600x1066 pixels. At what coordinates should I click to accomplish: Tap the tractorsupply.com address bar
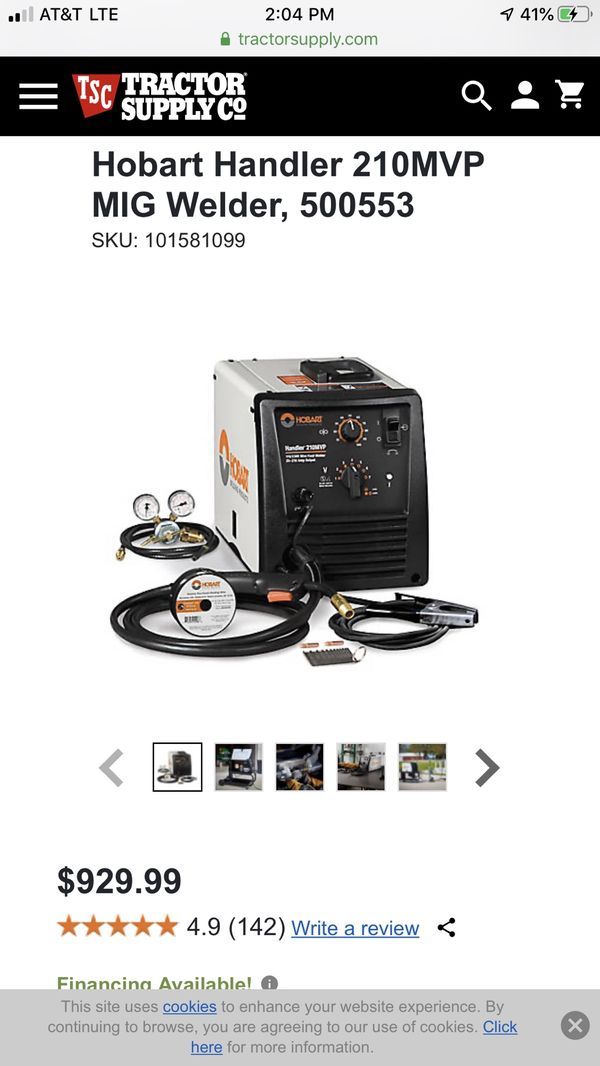(x=299, y=39)
